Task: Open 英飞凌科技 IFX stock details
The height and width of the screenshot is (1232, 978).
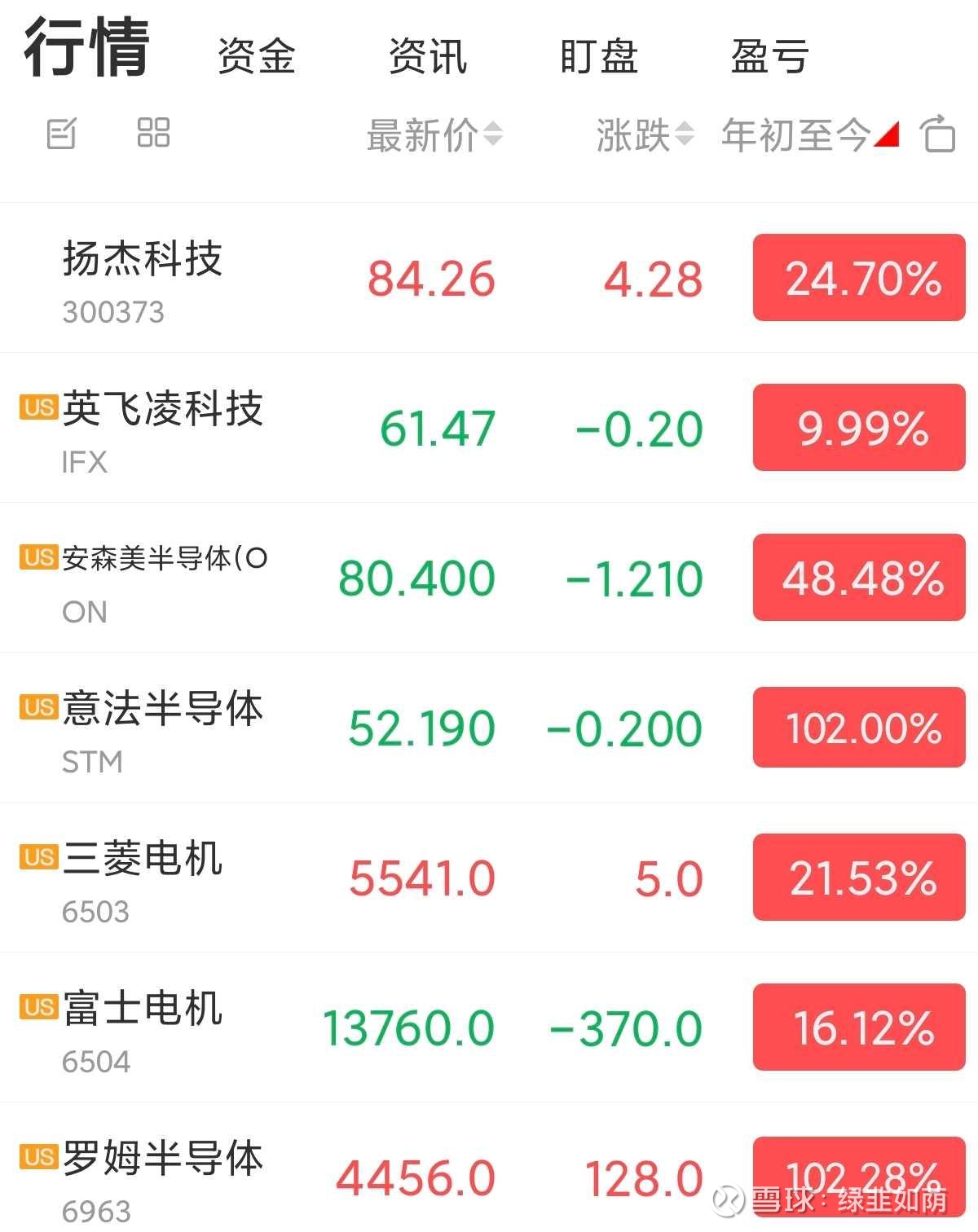Action: [489, 428]
